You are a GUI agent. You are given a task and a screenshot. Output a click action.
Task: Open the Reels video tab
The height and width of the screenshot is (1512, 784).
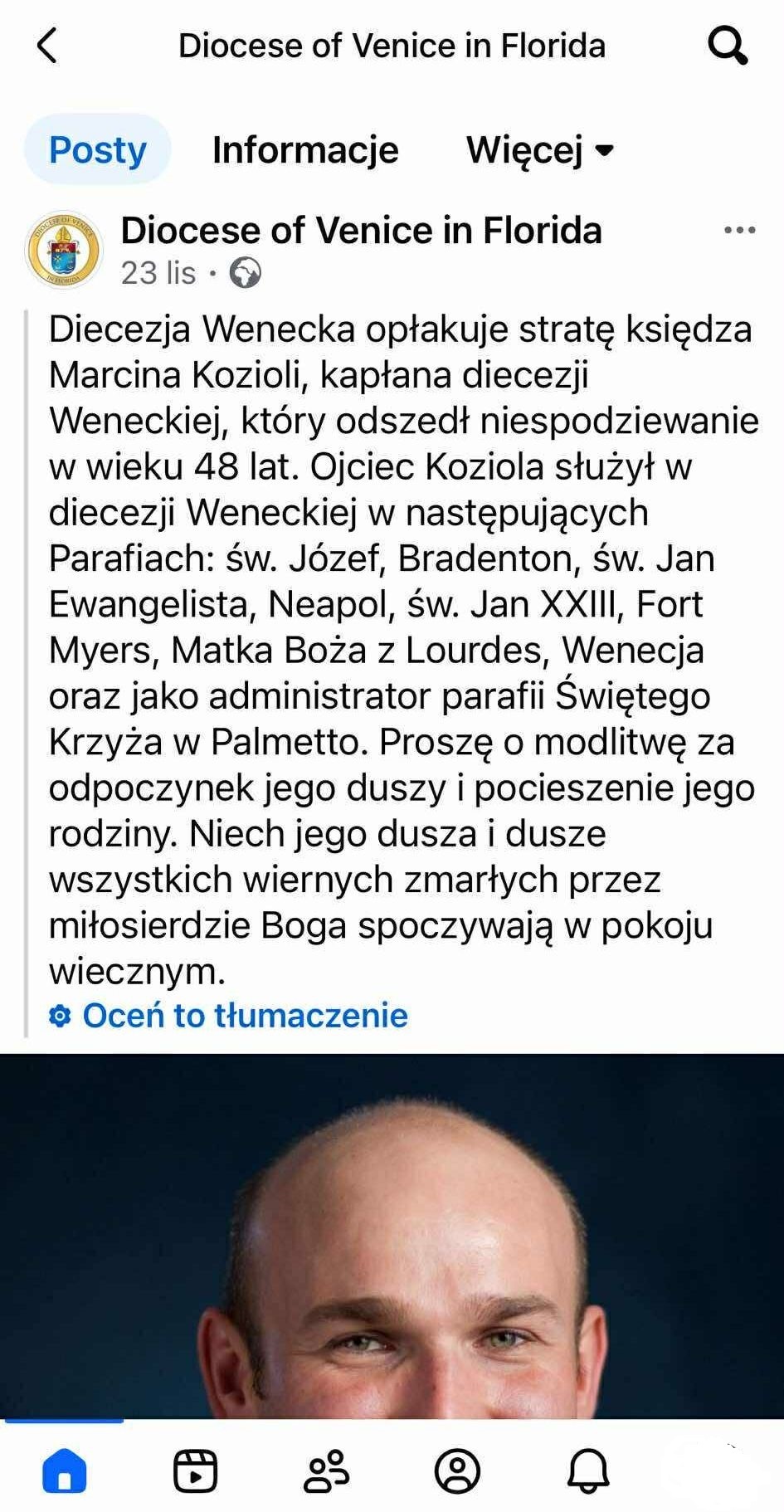click(195, 1471)
